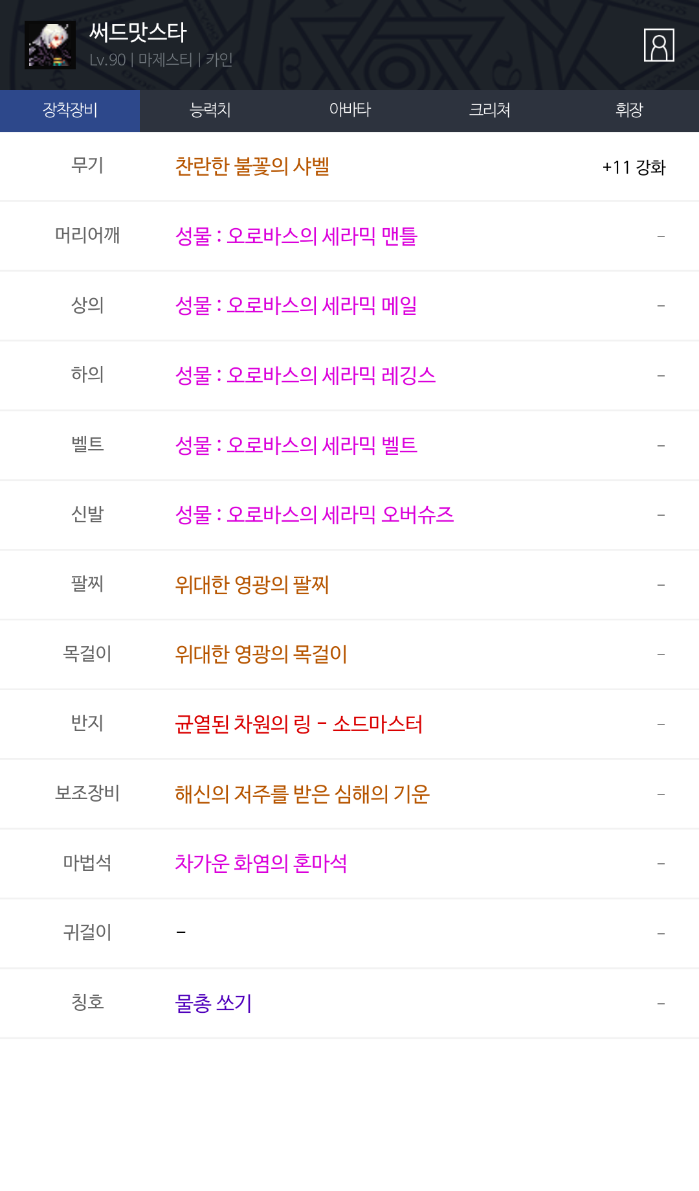View 성물 : 오로바스의 세라믹 레깅스 item

(x=305, y=376)
